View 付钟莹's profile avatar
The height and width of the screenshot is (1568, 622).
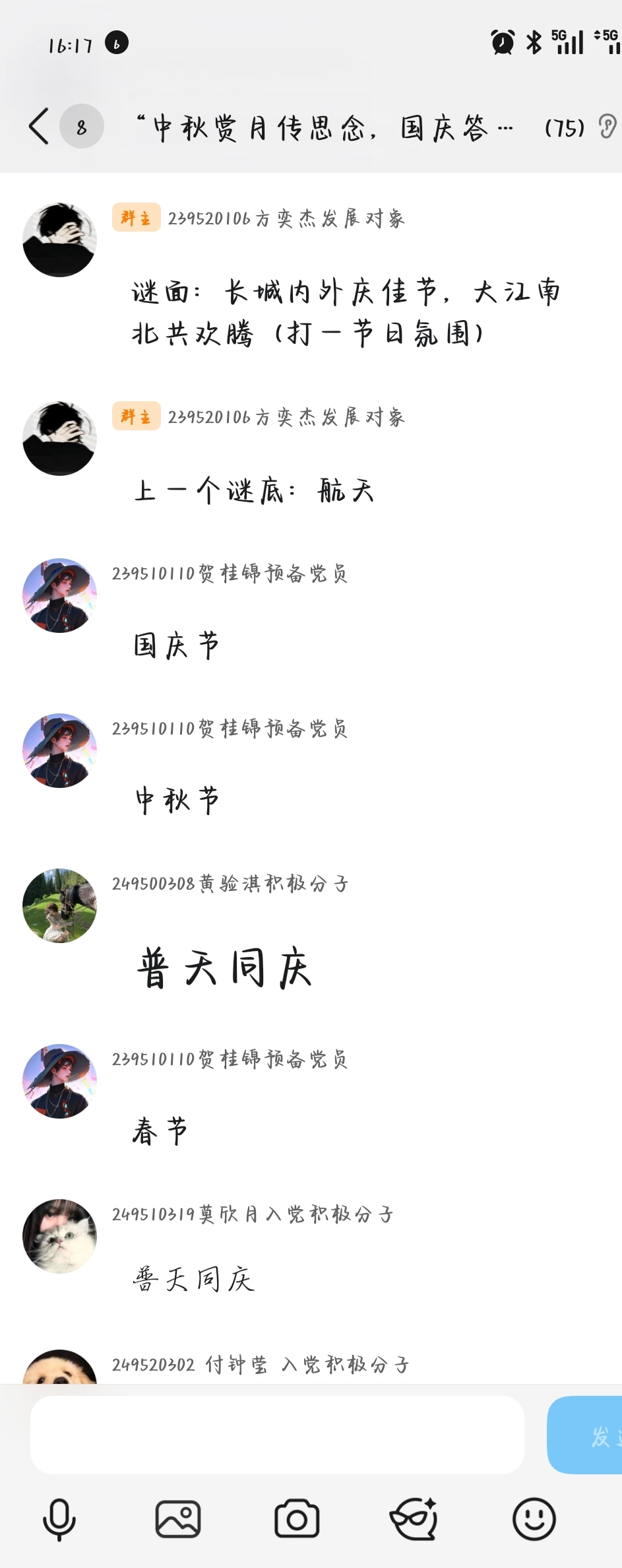[59, 1369]
